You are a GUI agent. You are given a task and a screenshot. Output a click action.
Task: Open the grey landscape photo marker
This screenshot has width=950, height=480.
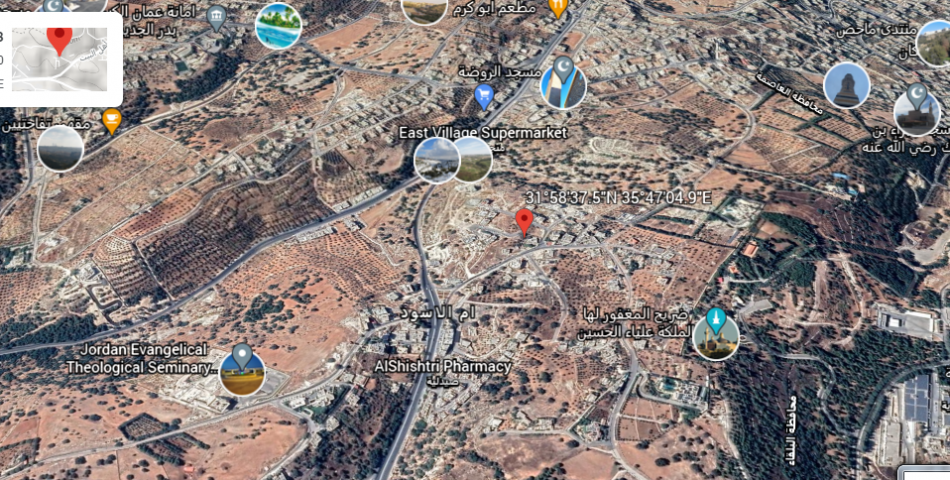pos(60,149)
